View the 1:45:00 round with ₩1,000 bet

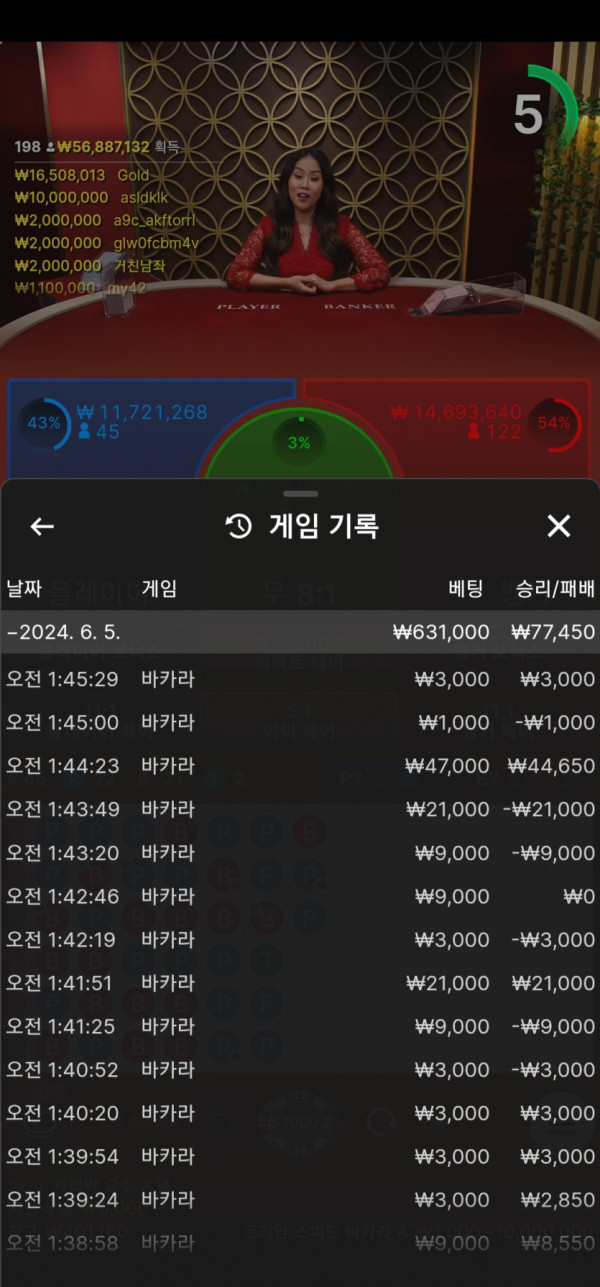click(300, 723)
